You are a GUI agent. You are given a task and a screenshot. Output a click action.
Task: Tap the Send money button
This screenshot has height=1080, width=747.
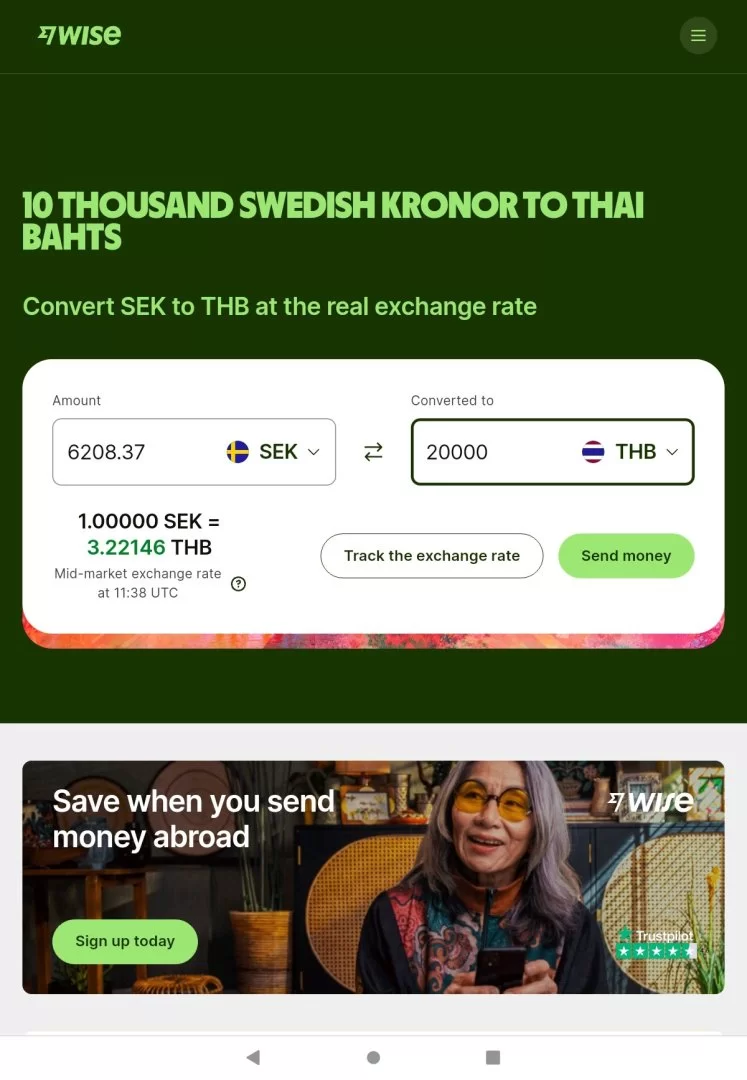pos(625,556)
